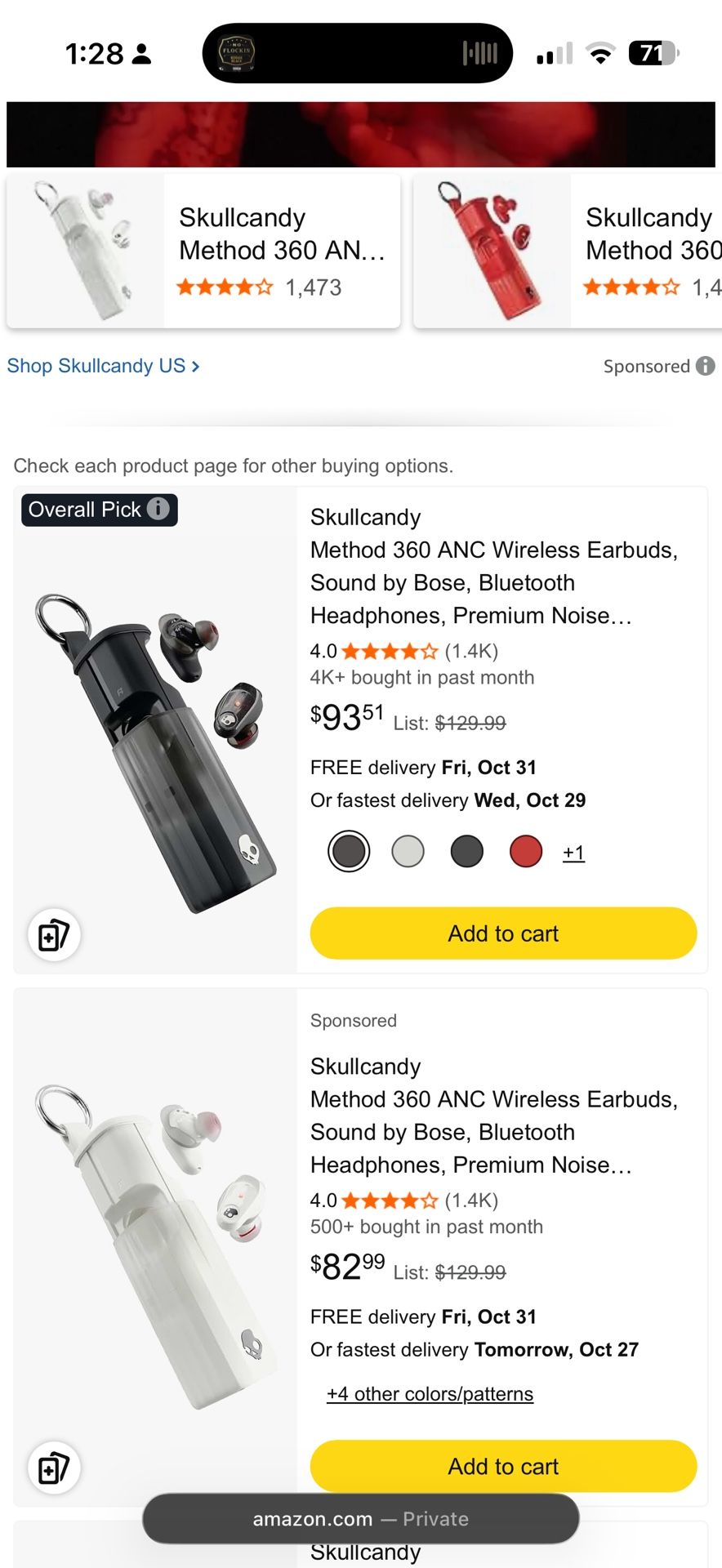Show info about the Sponsored label

tap(705, 366)
